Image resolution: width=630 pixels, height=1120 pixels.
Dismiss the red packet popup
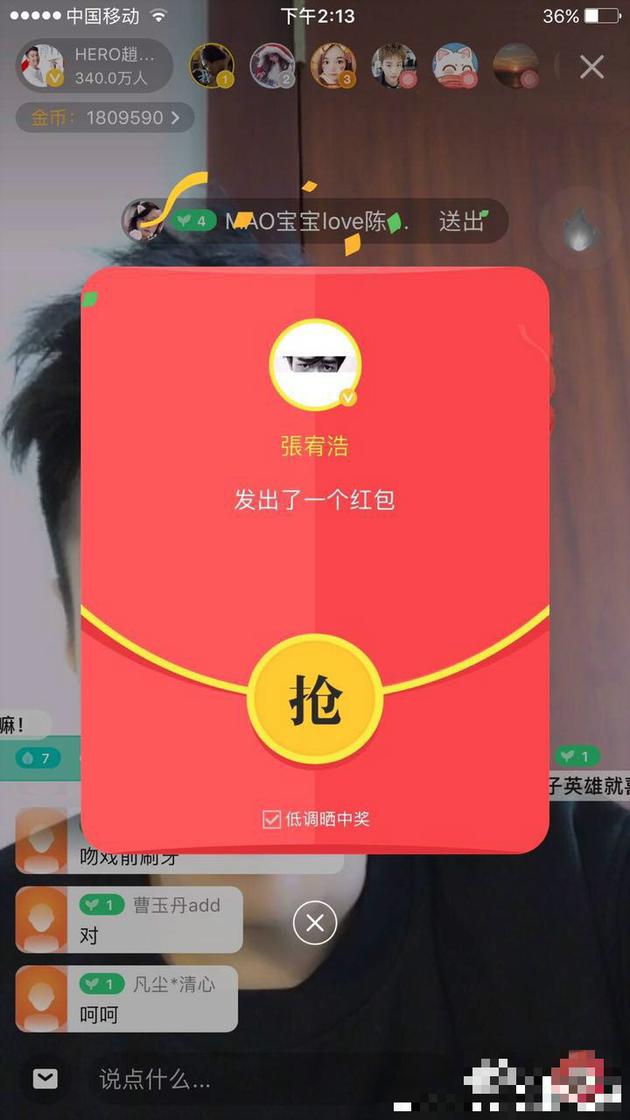pos(315,923)
